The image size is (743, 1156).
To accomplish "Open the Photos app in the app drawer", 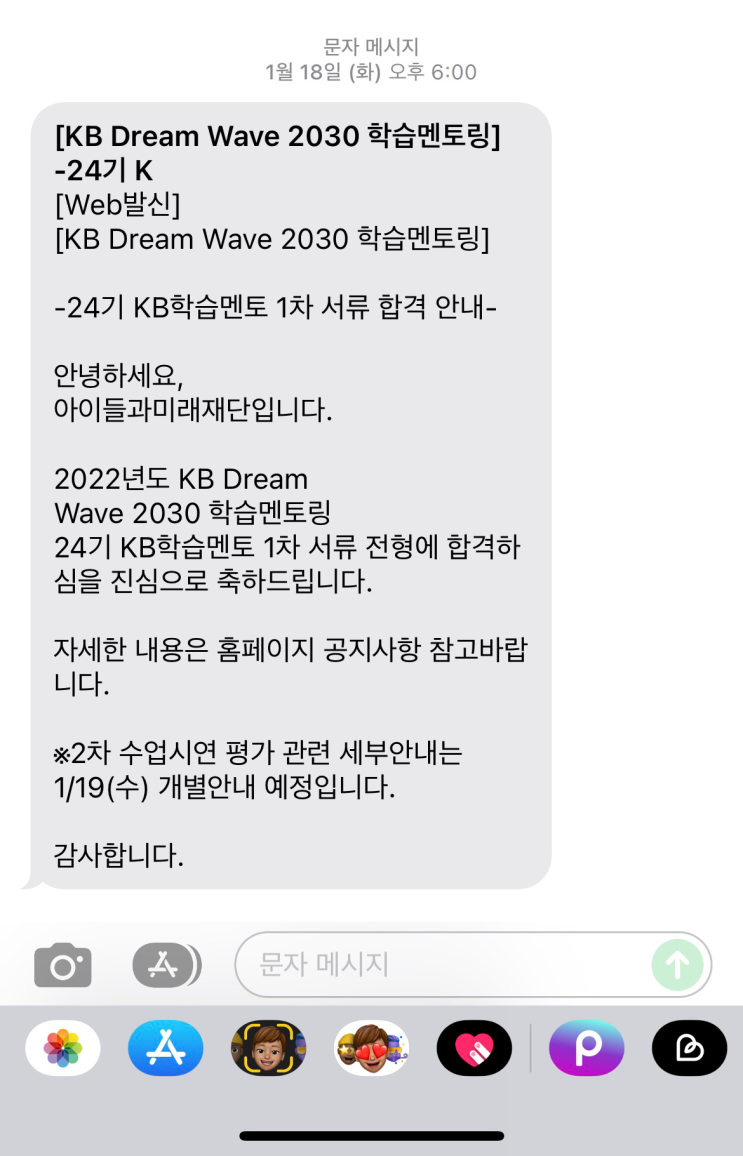I will point(62,1047).
